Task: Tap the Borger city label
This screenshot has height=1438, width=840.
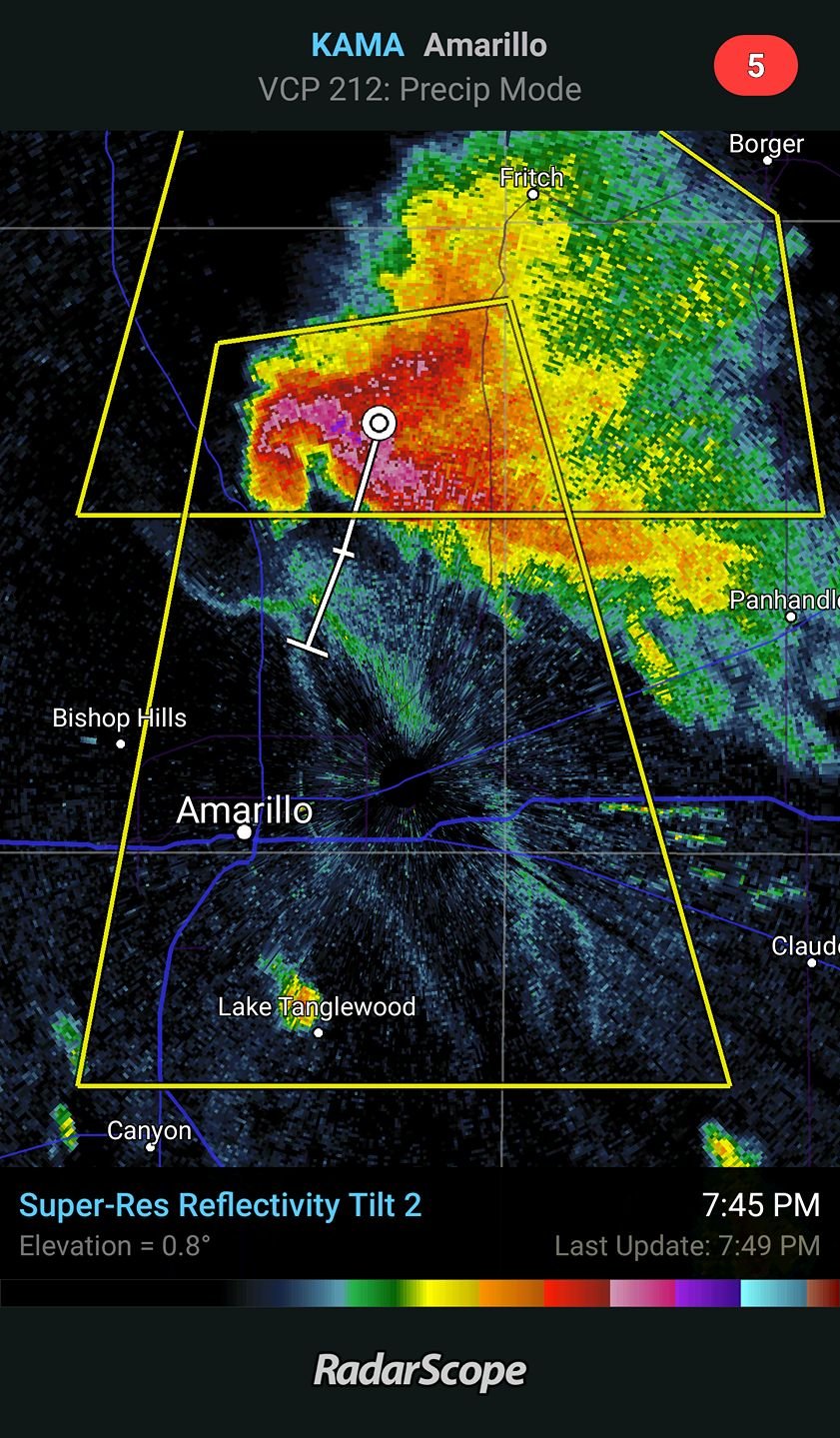Action: pyautogui.click(x=764, y=144)
